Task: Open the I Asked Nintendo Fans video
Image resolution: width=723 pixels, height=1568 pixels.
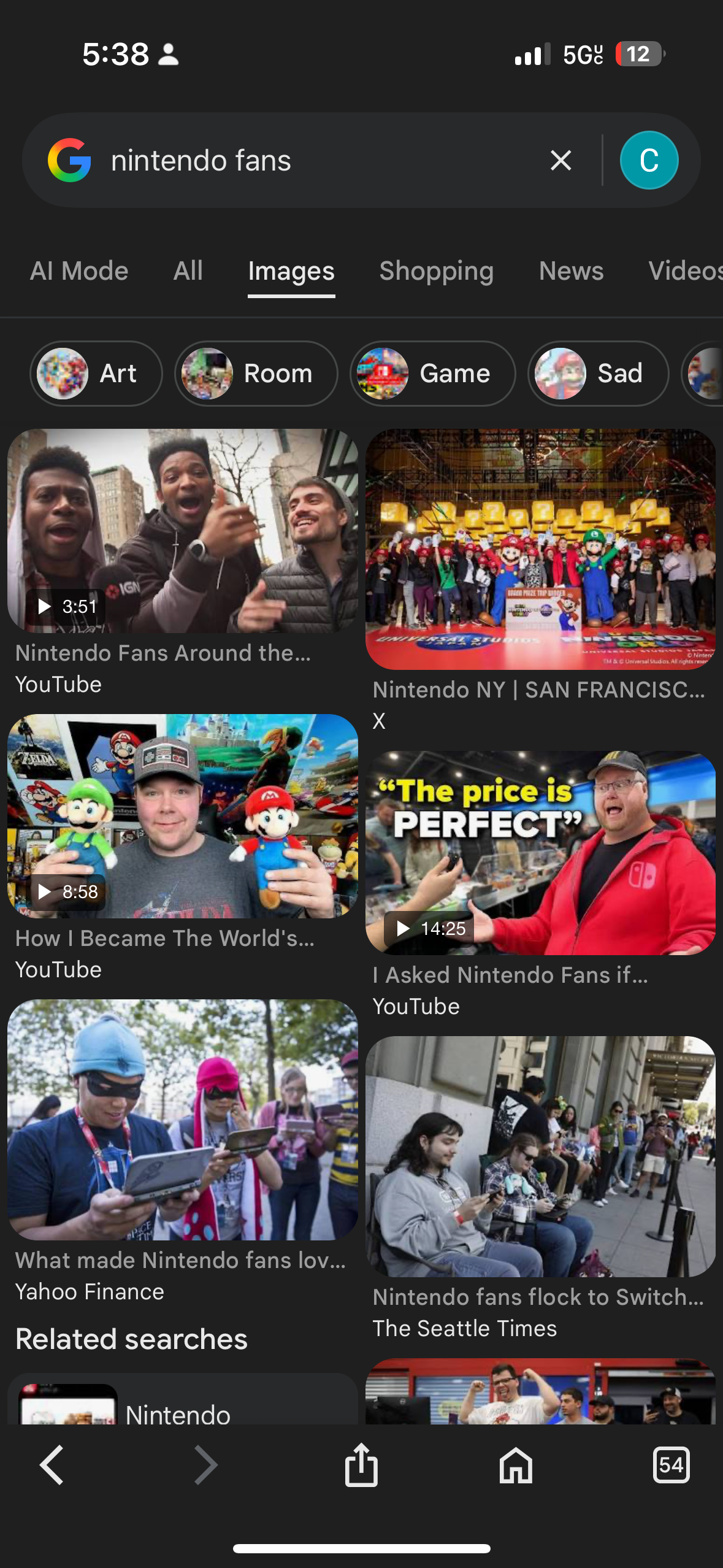Action: tap(540, 853)
